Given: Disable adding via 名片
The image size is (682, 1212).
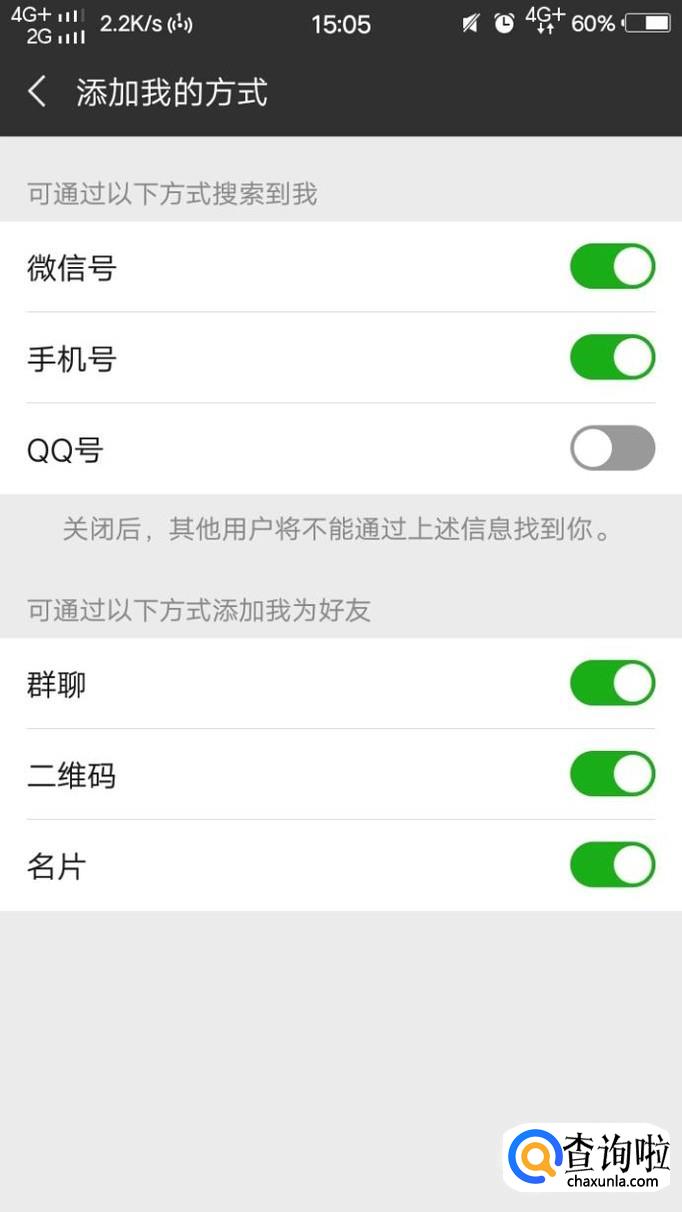Looking at the screenshot, I should pos(612,865).
